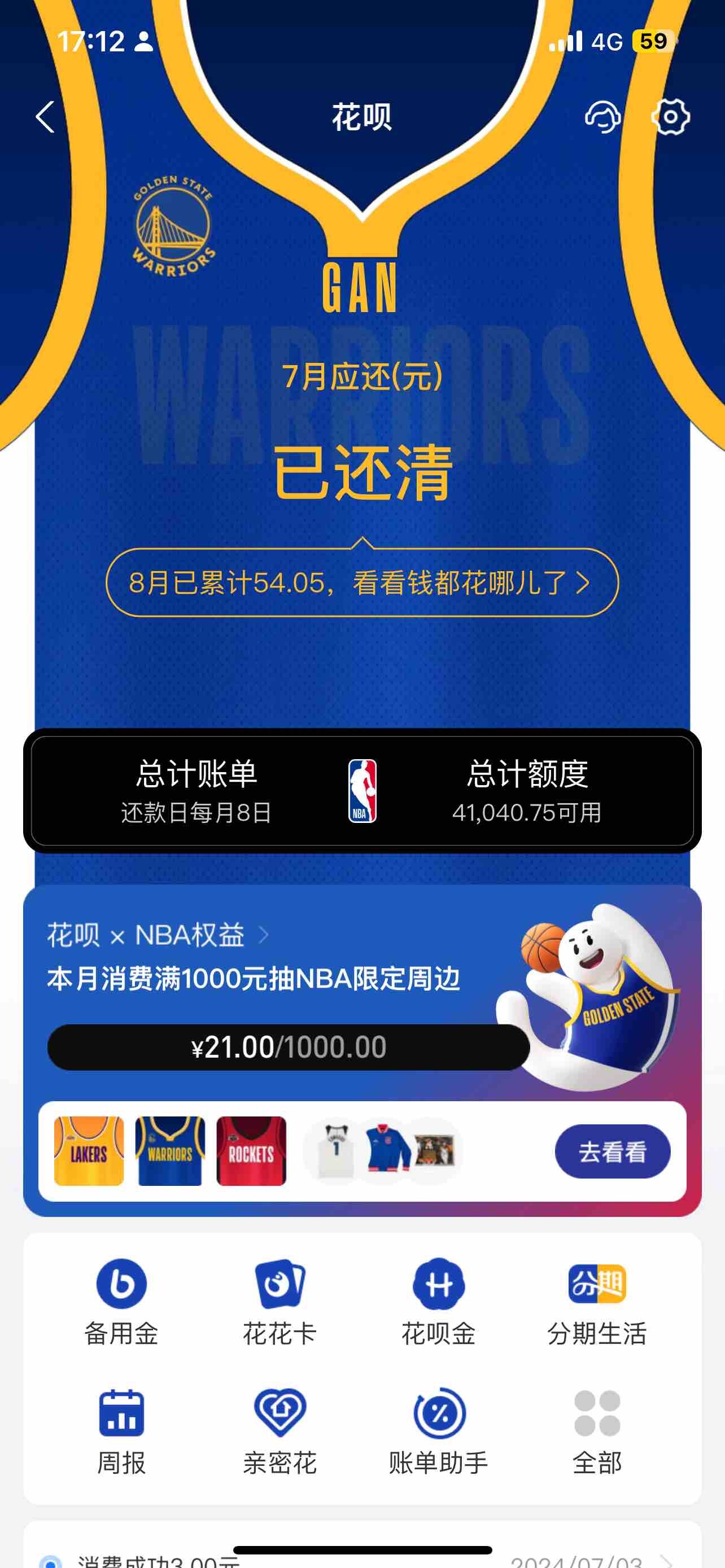View where August's 54.05 was spent
Image resolution: width=725 pixels, height=1568 pixels.
[x=362, y=582]
